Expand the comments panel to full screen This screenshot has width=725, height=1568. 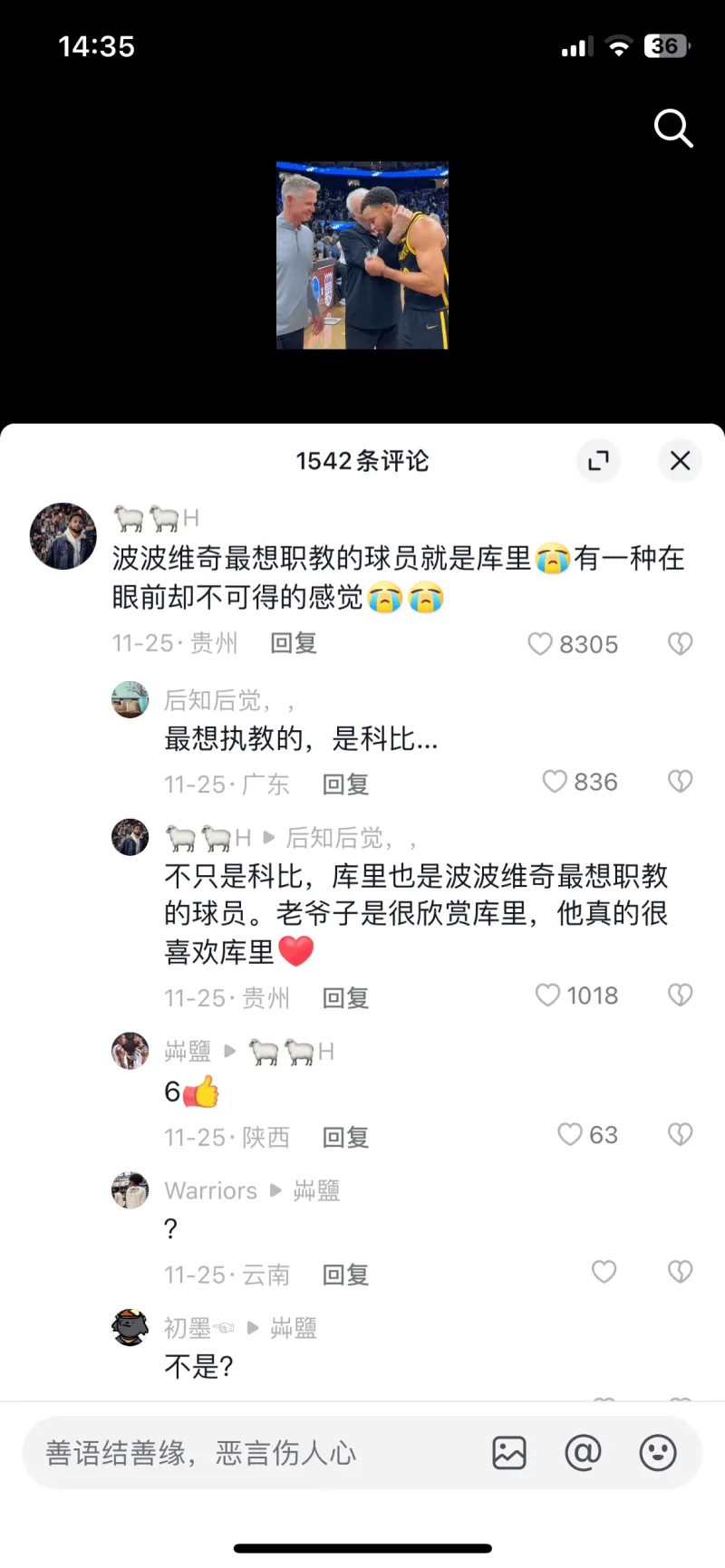(598, 461)
